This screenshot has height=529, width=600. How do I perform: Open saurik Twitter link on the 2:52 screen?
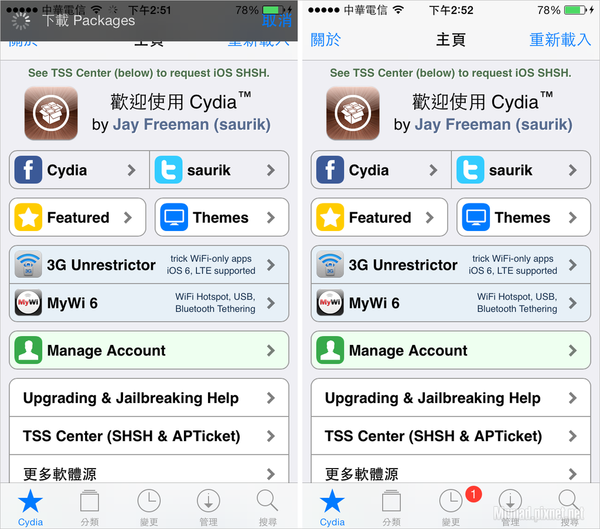coord(521,170)
